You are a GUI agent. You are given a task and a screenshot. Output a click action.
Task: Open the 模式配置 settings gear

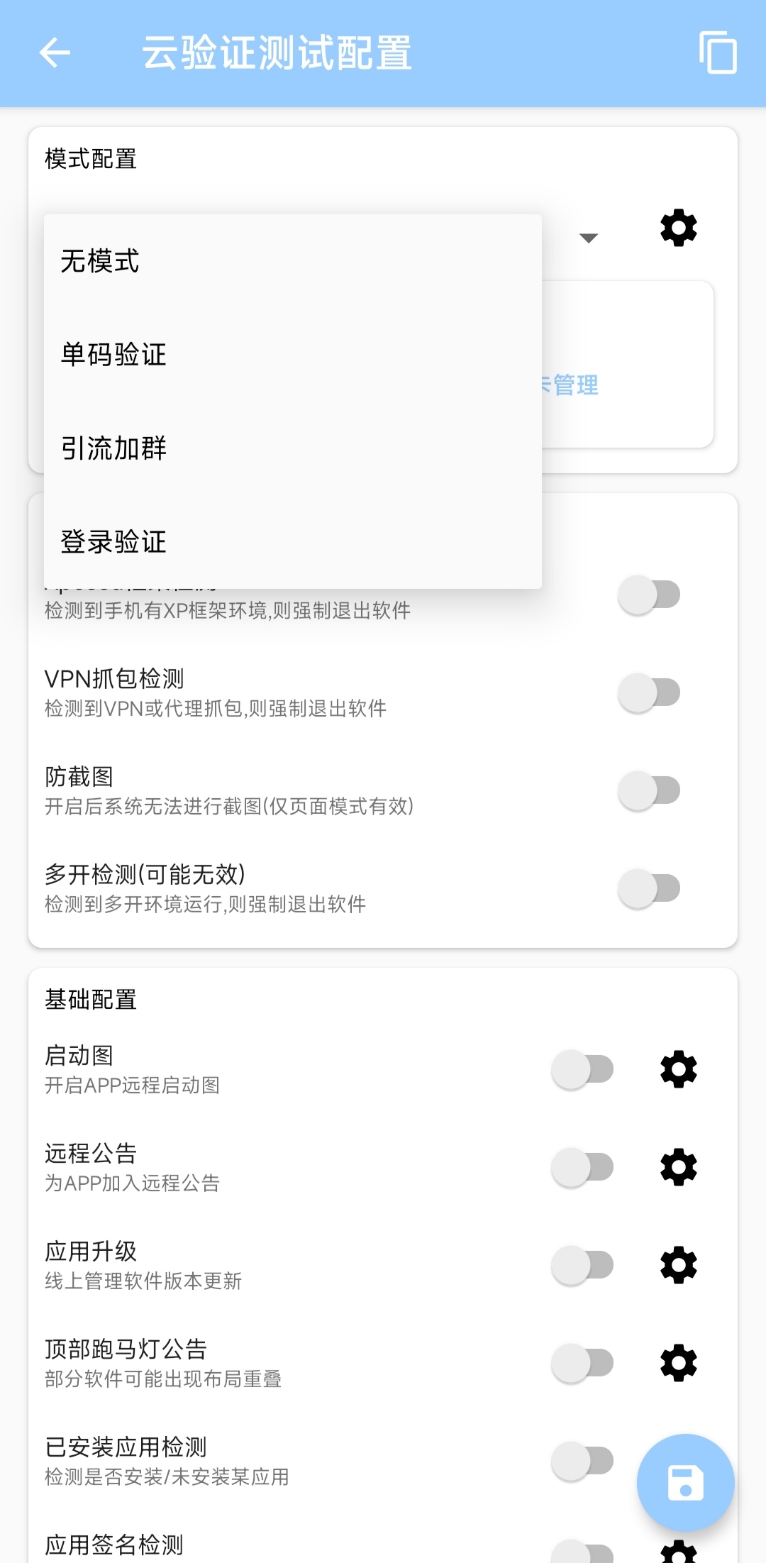[678, 228]
